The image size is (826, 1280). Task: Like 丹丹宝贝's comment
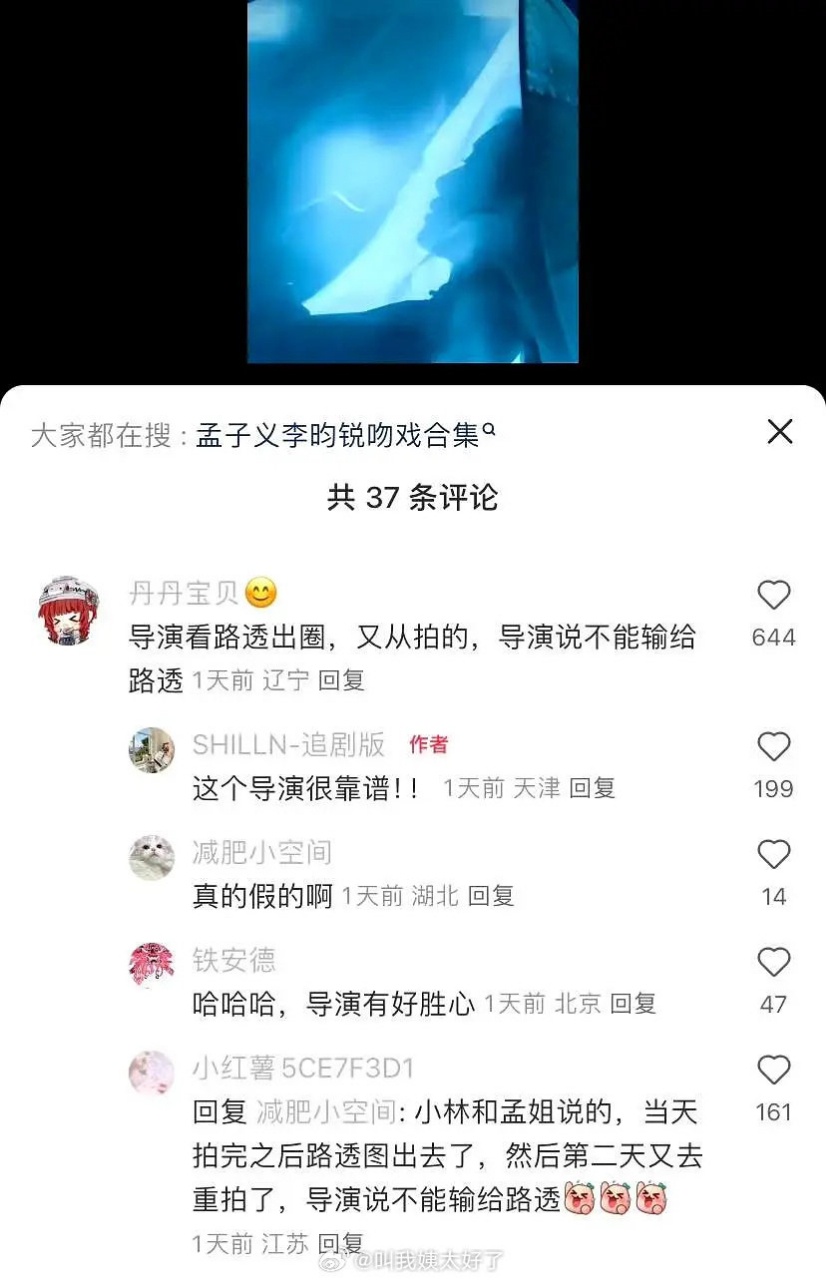(x=773, y=596)
